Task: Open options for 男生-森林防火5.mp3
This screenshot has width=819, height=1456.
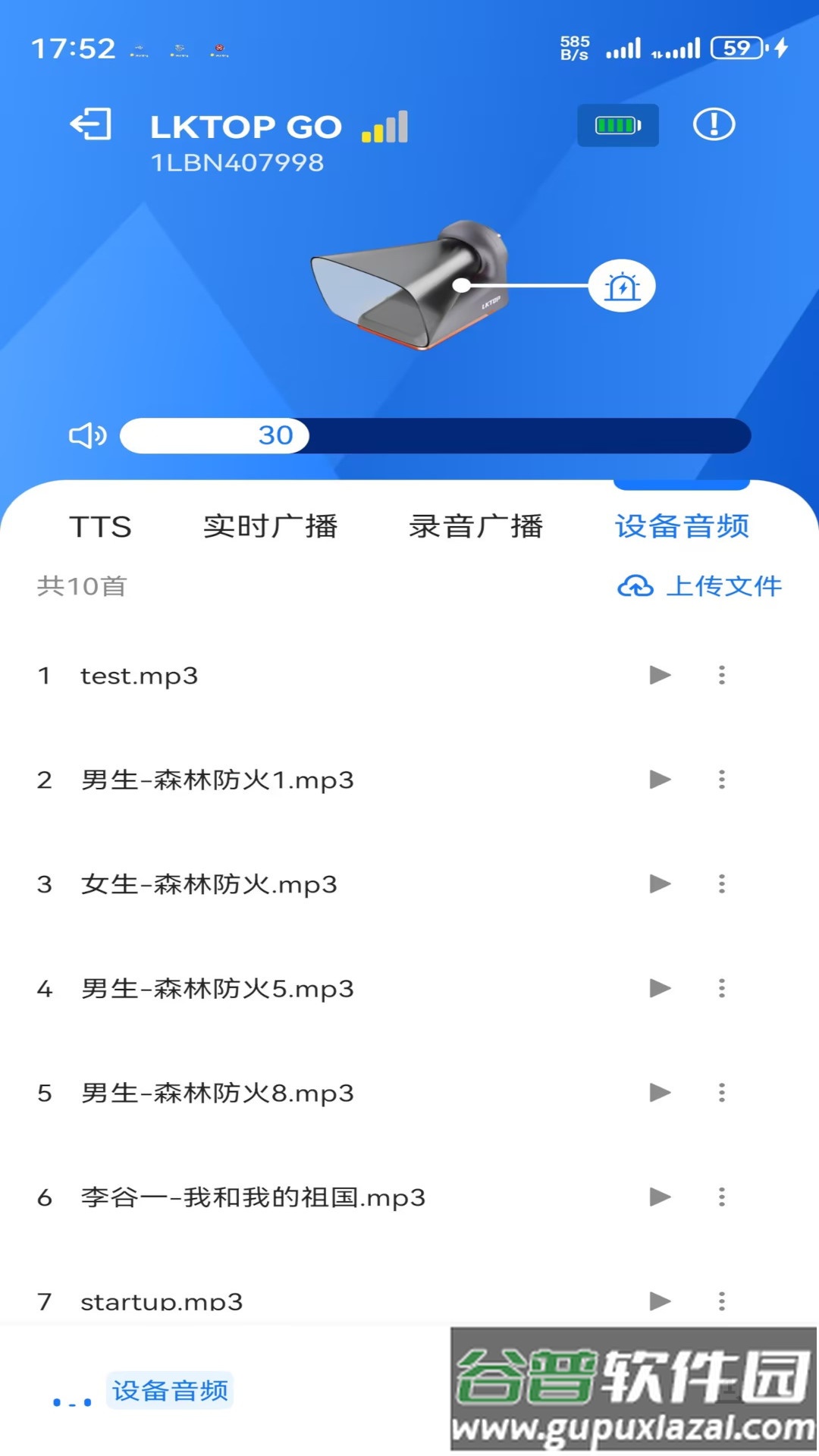Action: tap(720, 988)
